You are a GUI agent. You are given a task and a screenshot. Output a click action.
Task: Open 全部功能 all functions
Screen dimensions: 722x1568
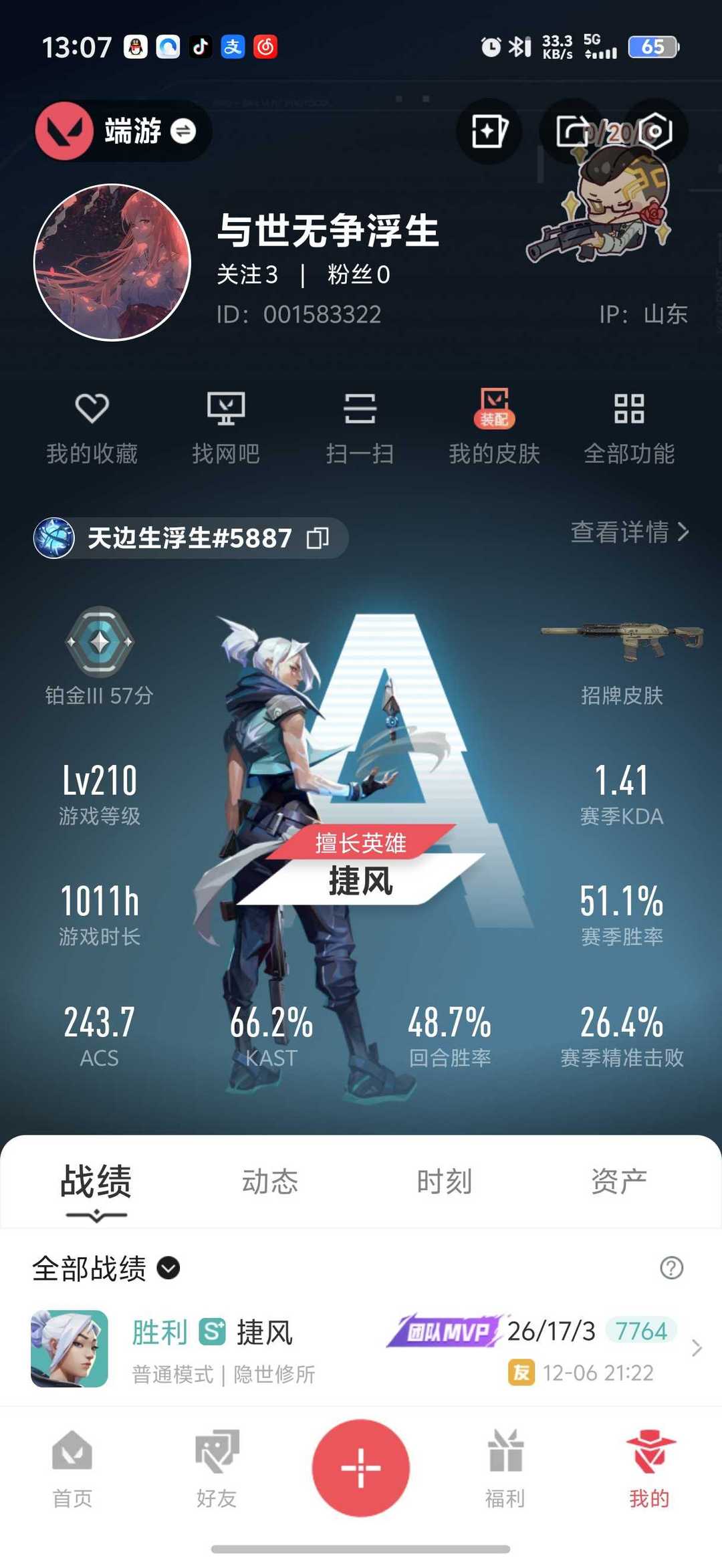point(629,427)
